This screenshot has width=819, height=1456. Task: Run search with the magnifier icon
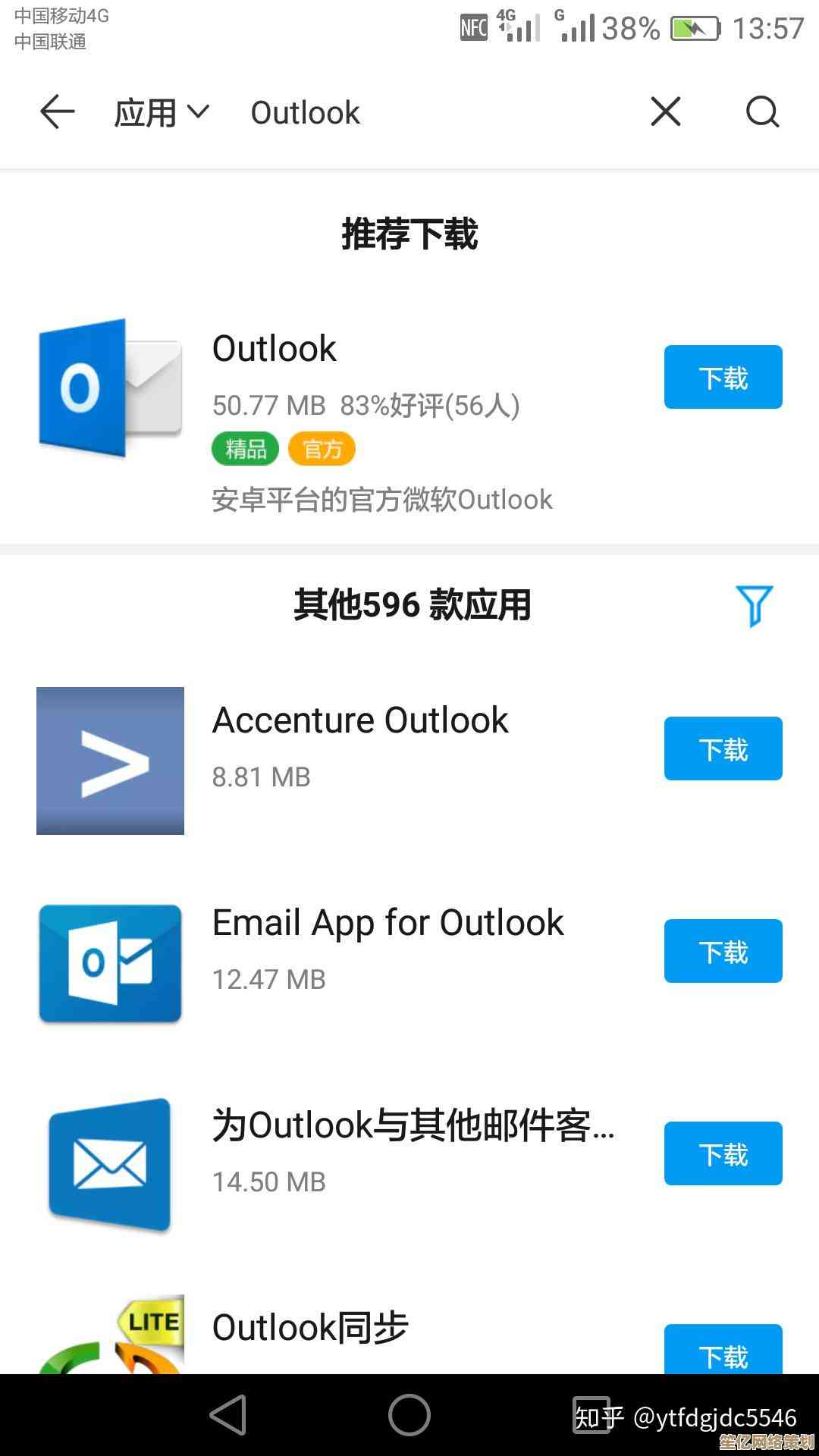tap(761, 112)
